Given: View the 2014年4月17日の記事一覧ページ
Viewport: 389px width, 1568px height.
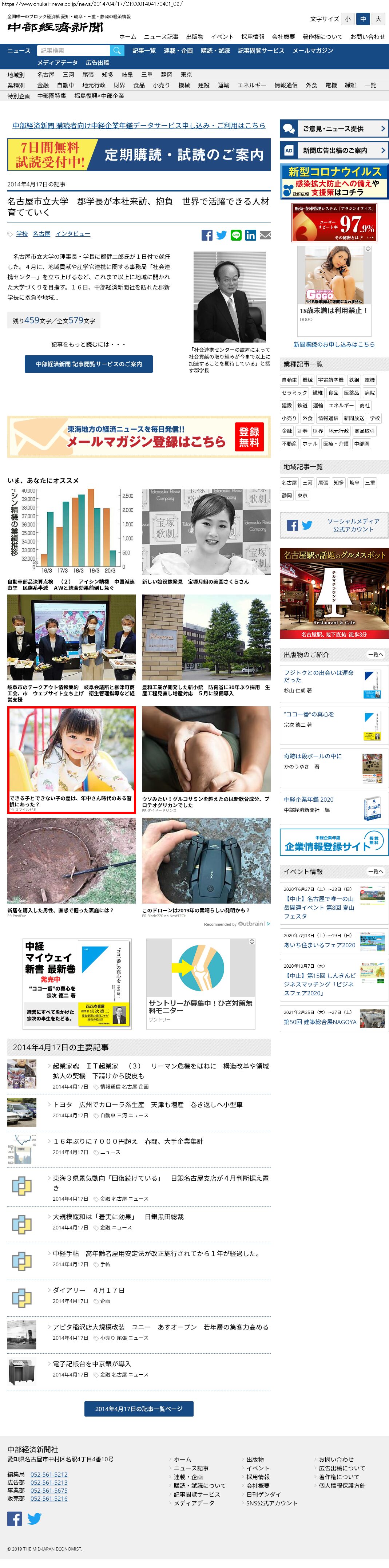Looking at the screenshot, I should 139,1409.
